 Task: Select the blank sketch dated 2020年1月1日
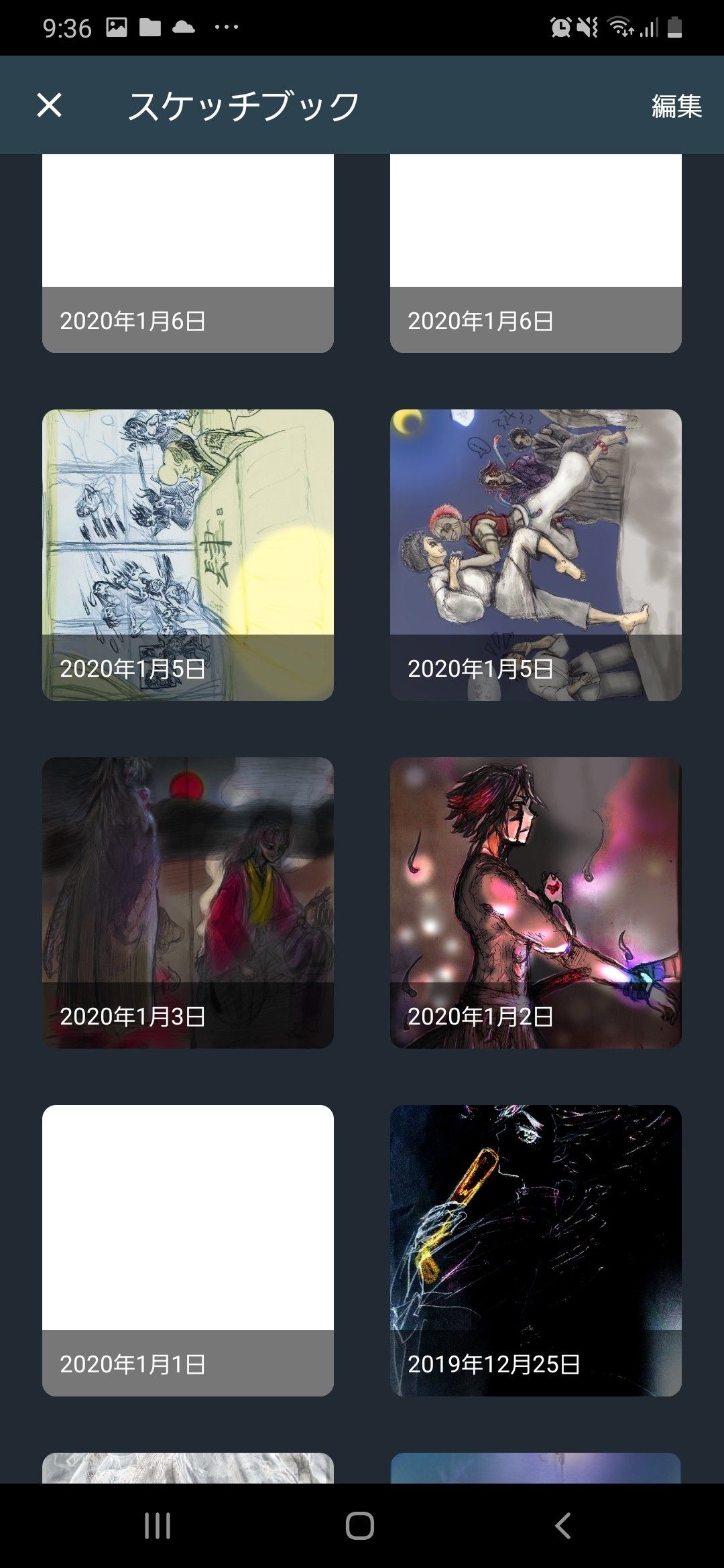tap(188, 1250)
